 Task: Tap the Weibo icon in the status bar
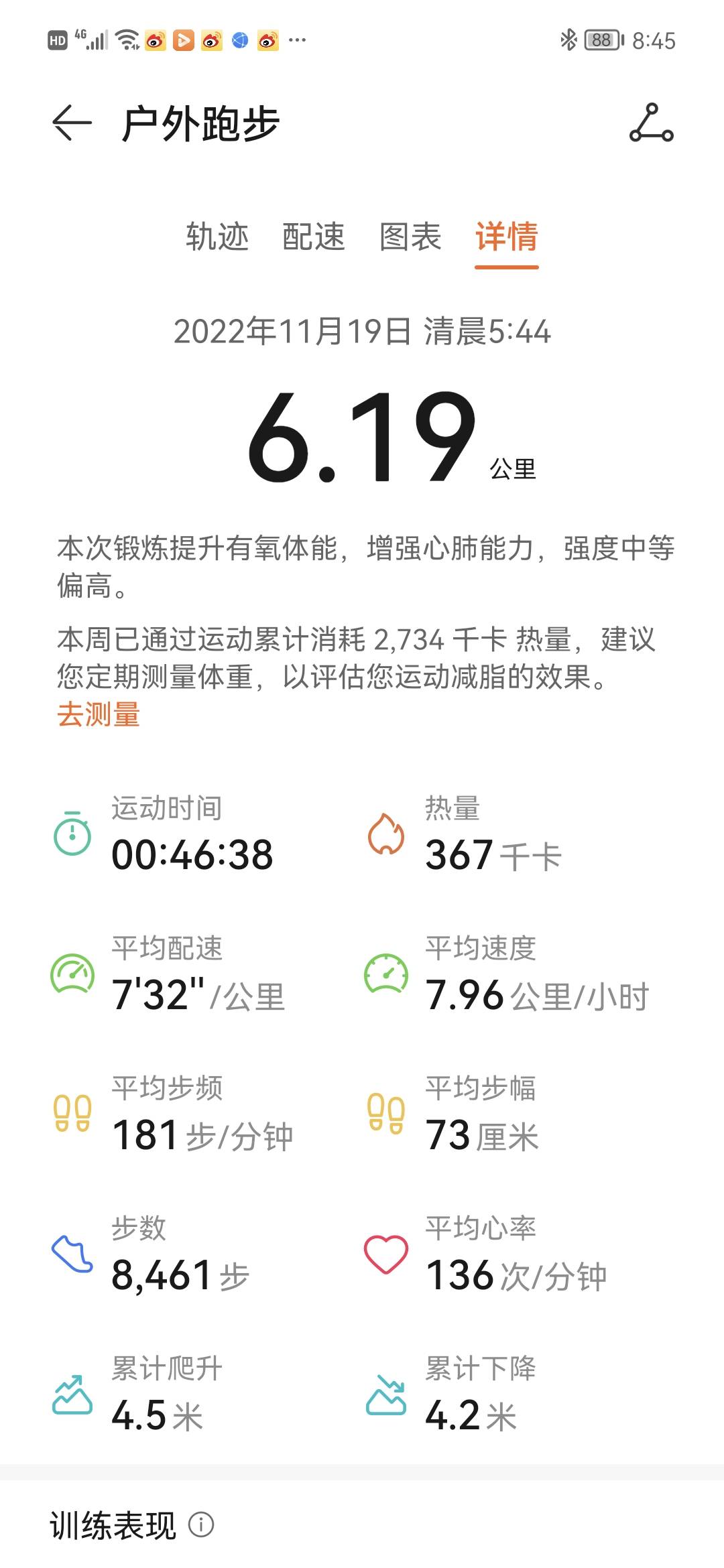point(156,40)
